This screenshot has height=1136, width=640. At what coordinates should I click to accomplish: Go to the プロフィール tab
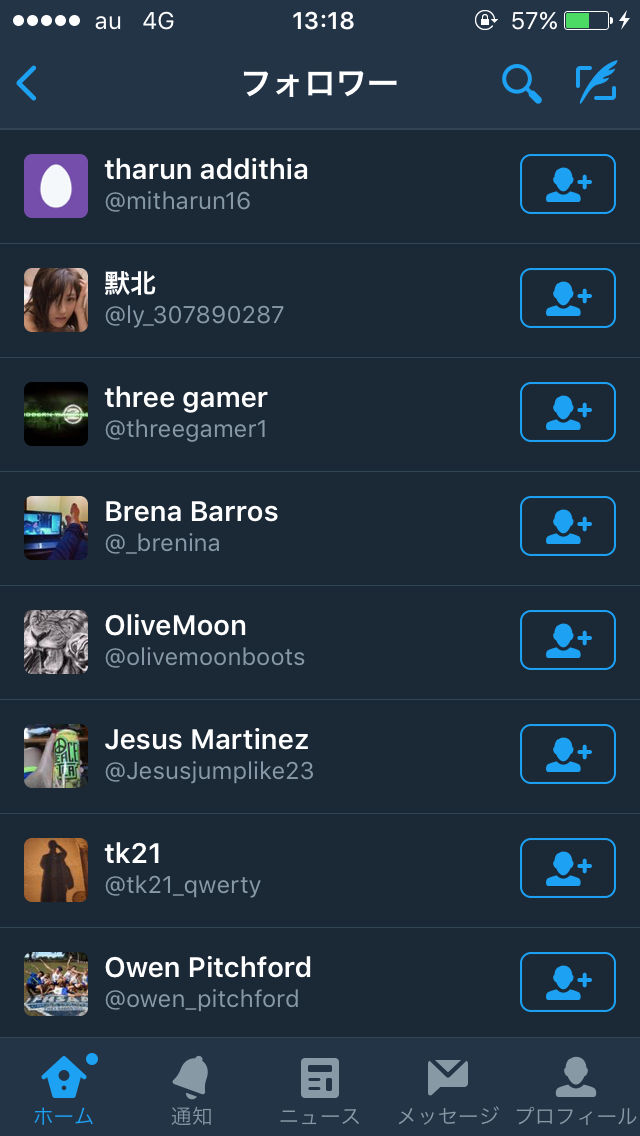click(576, 1088)
